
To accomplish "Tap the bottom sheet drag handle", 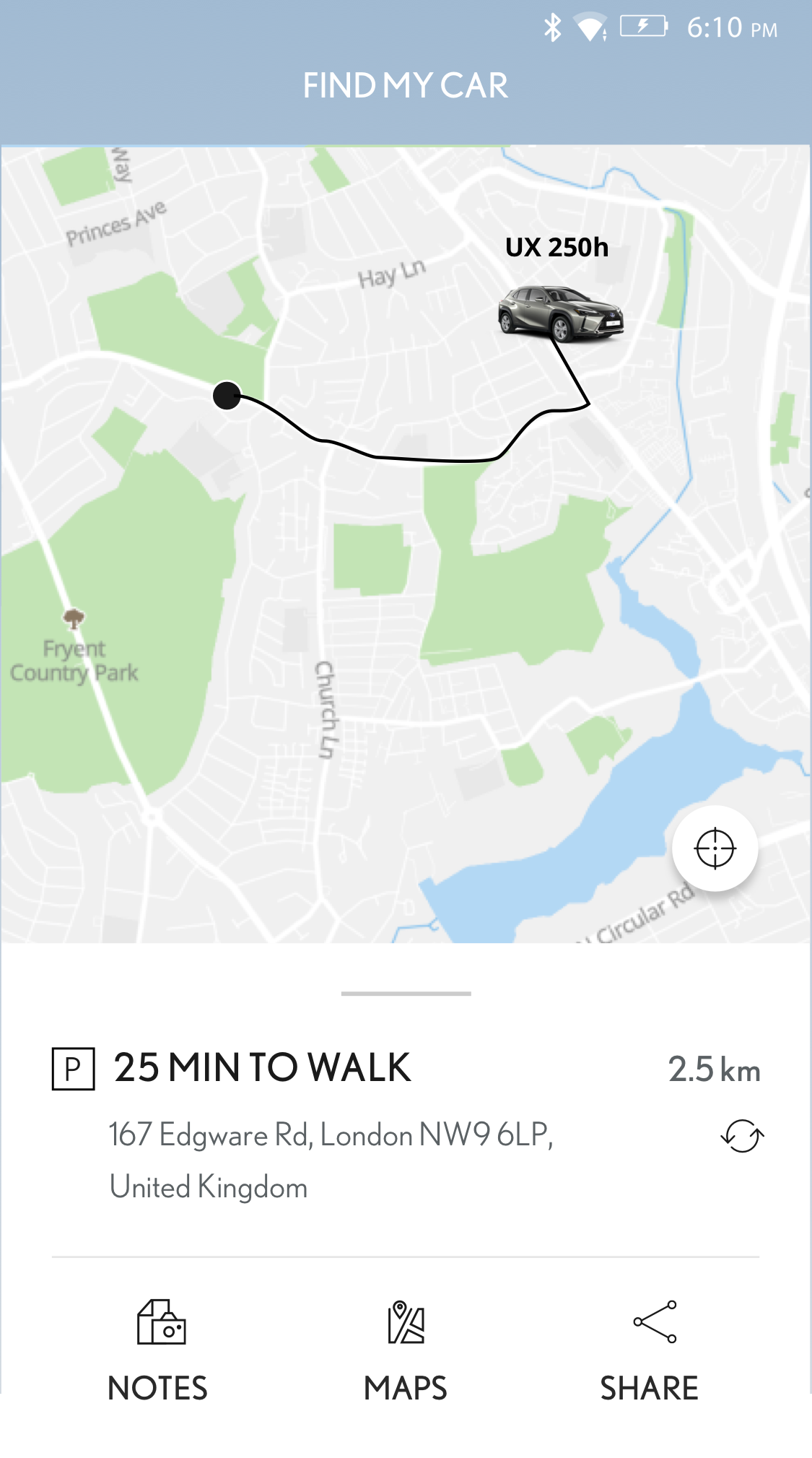I will coord(406,994).
